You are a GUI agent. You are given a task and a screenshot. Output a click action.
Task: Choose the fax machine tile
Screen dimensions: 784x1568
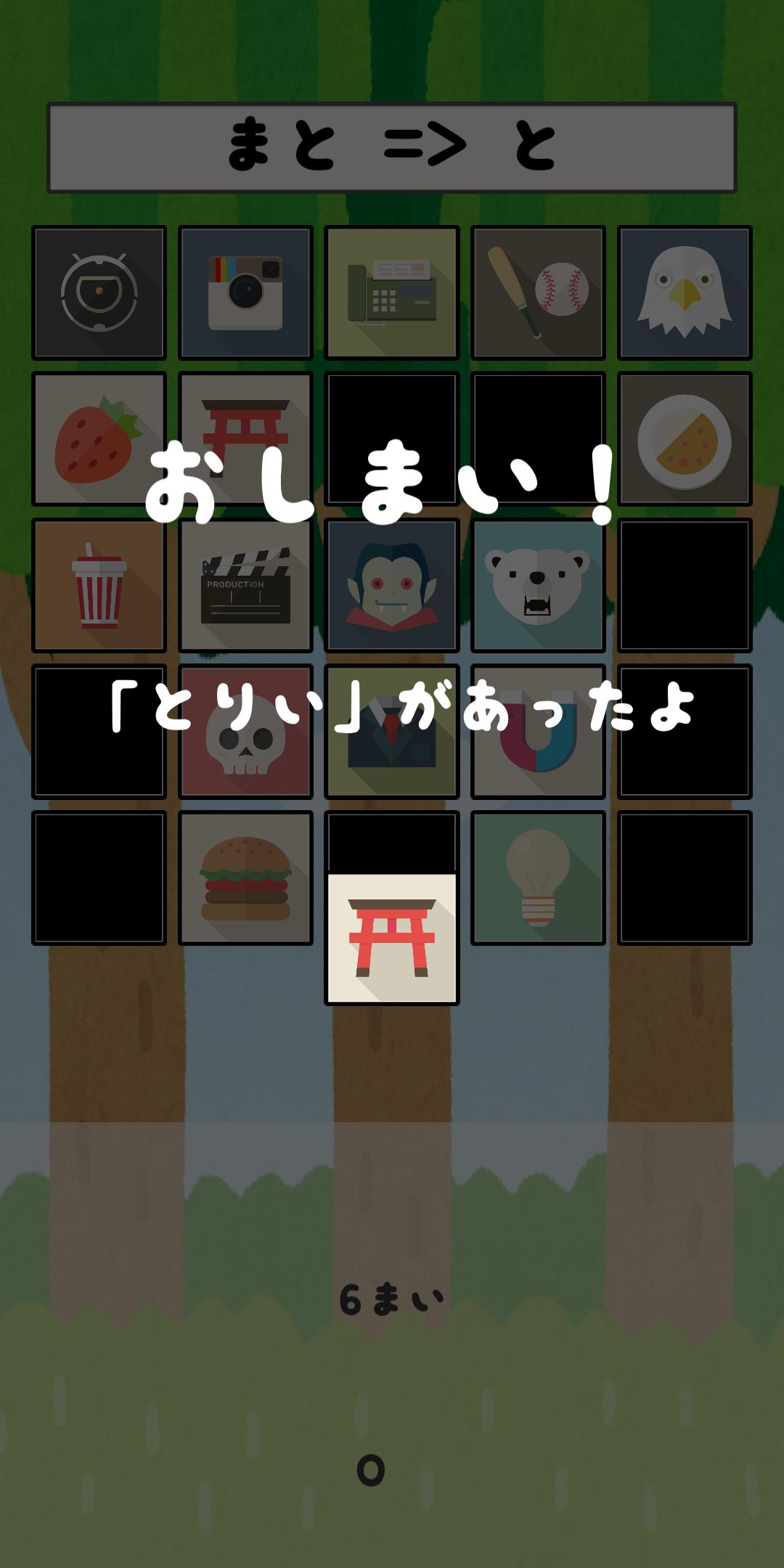[x=392, y=293]
